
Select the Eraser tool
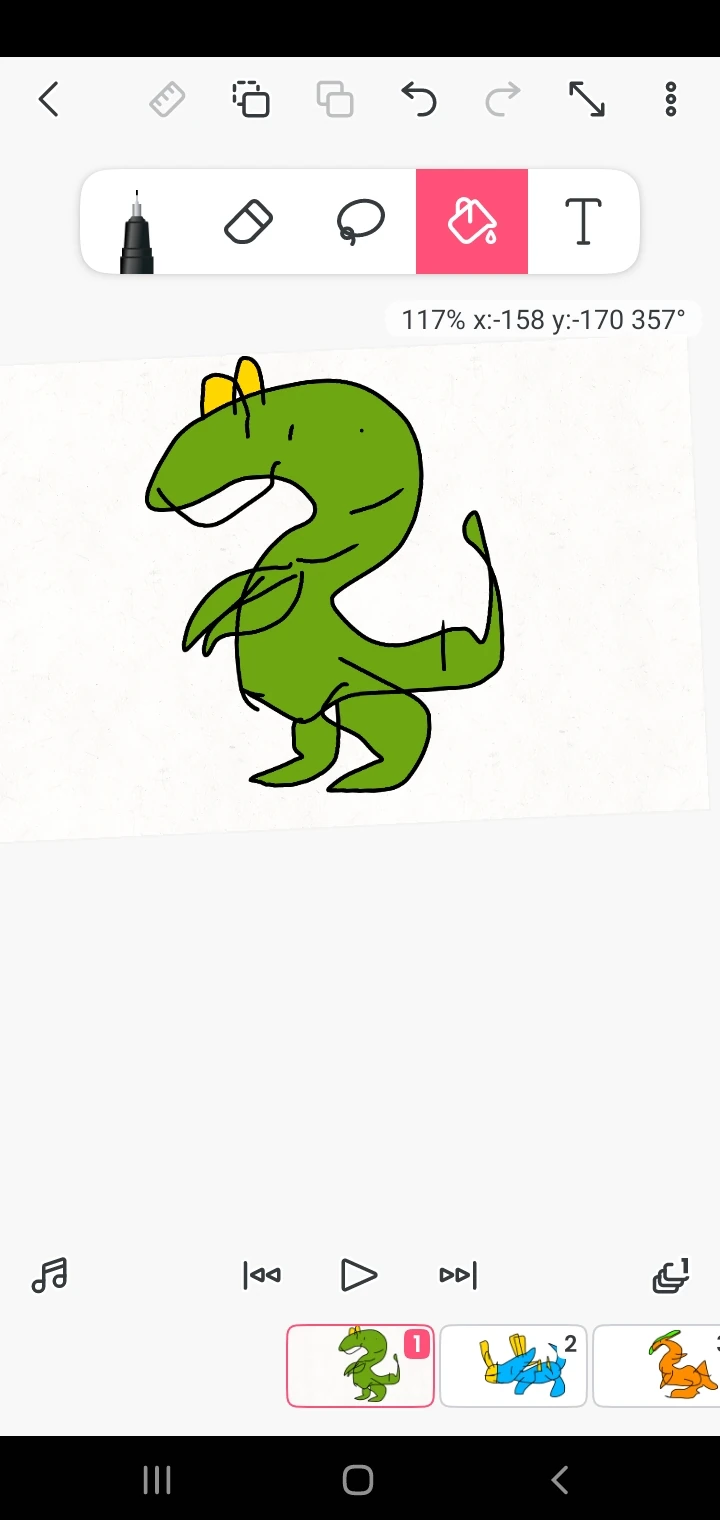click(248, 221)
